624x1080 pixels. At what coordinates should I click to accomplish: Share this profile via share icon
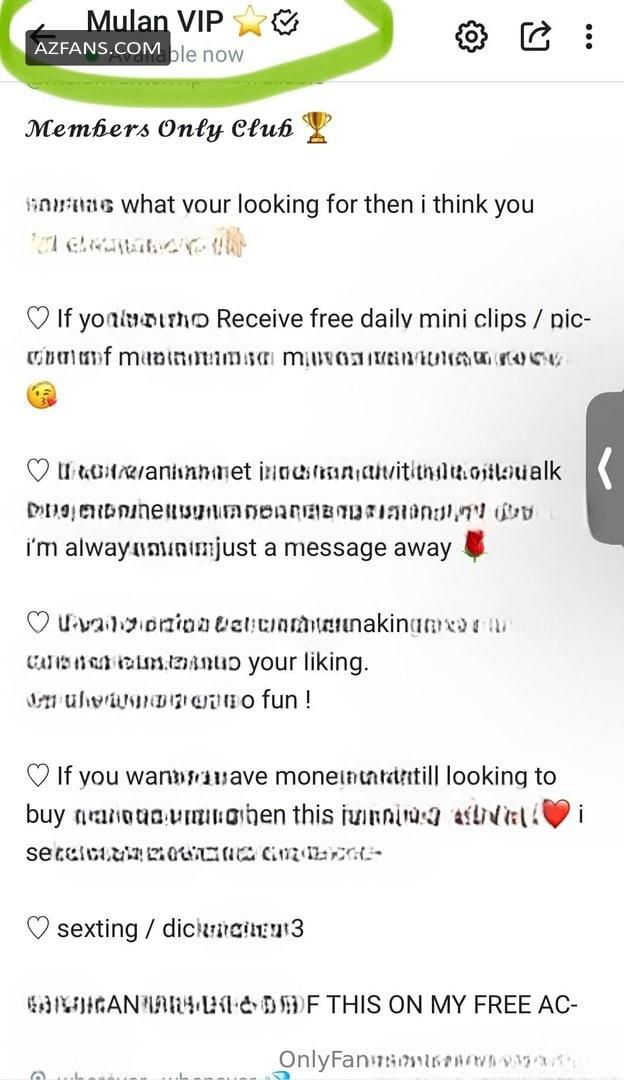click(x=535, y=36)
